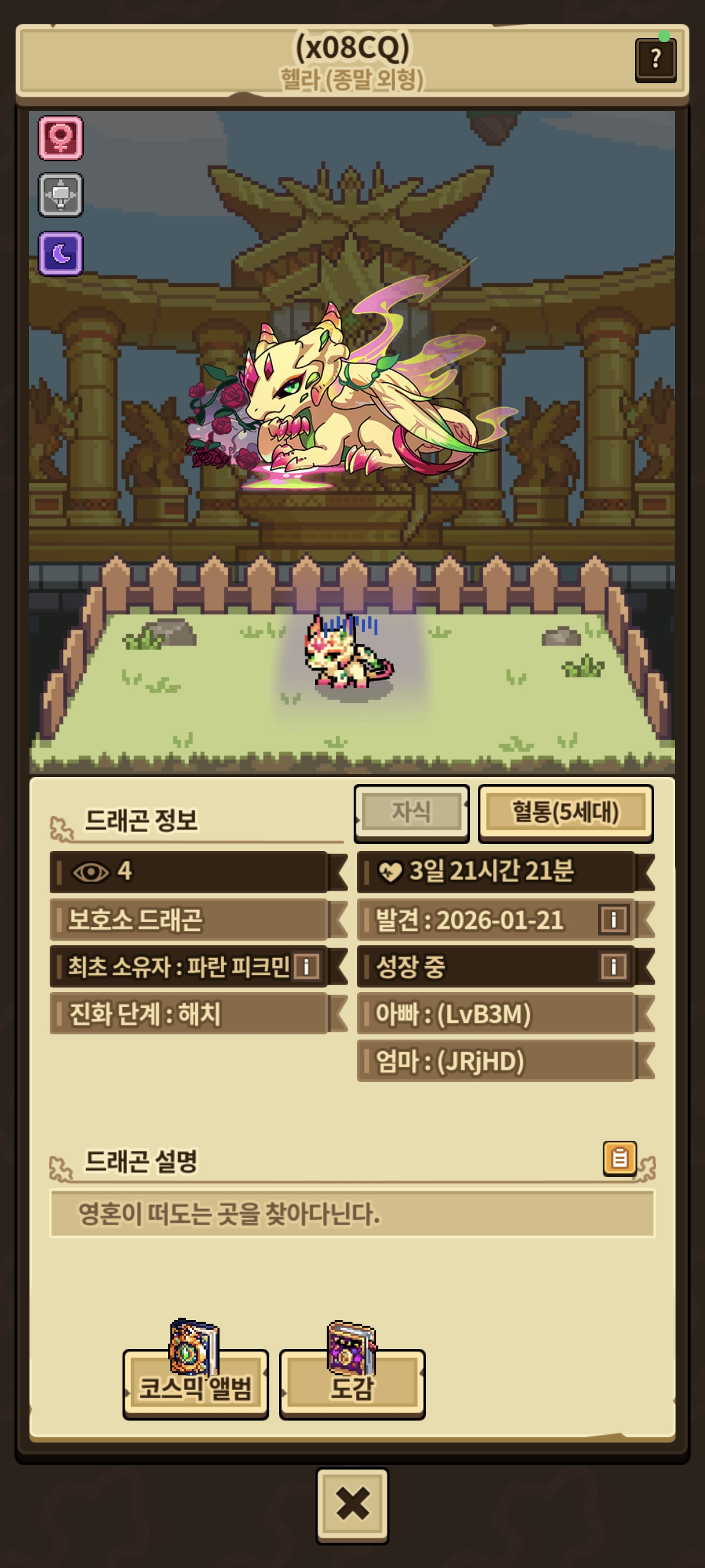Tap the gray position icon
This screenshot has width=705, height=1568.
coord(61,195)
